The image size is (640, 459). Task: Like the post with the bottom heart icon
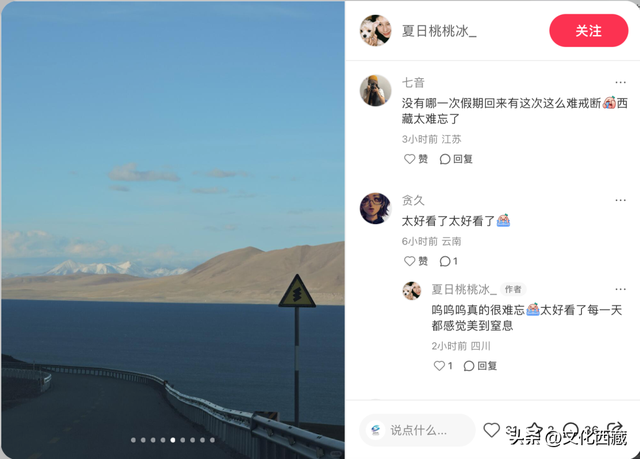pyautogui.click(x=492, y=430)
